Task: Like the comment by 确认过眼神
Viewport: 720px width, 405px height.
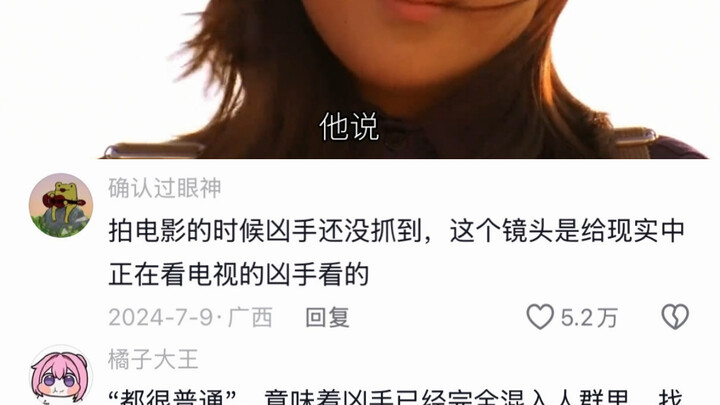Action: pos(540,317)
